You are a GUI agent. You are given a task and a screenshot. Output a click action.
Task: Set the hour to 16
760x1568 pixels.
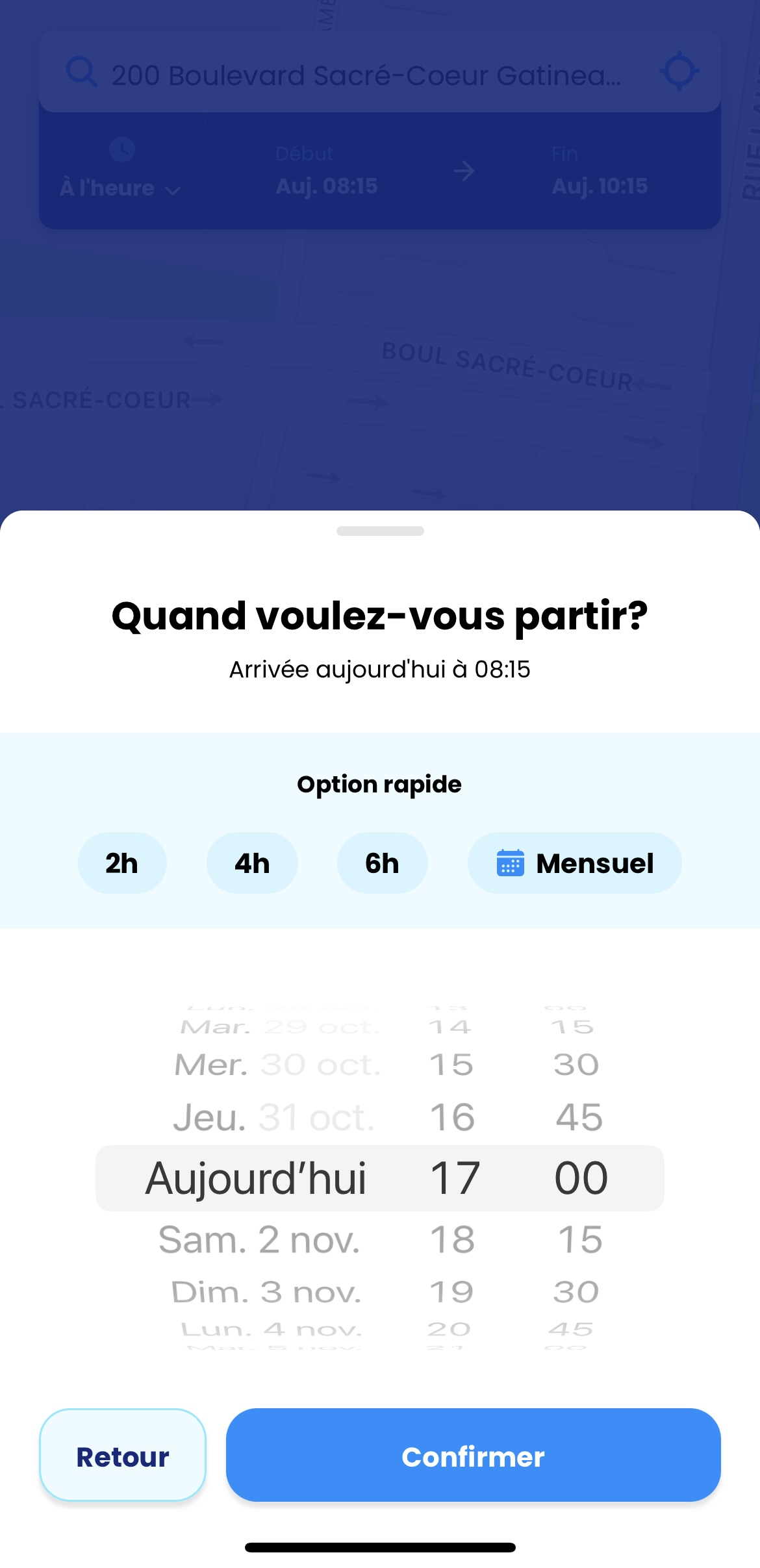click(453, 1118)
